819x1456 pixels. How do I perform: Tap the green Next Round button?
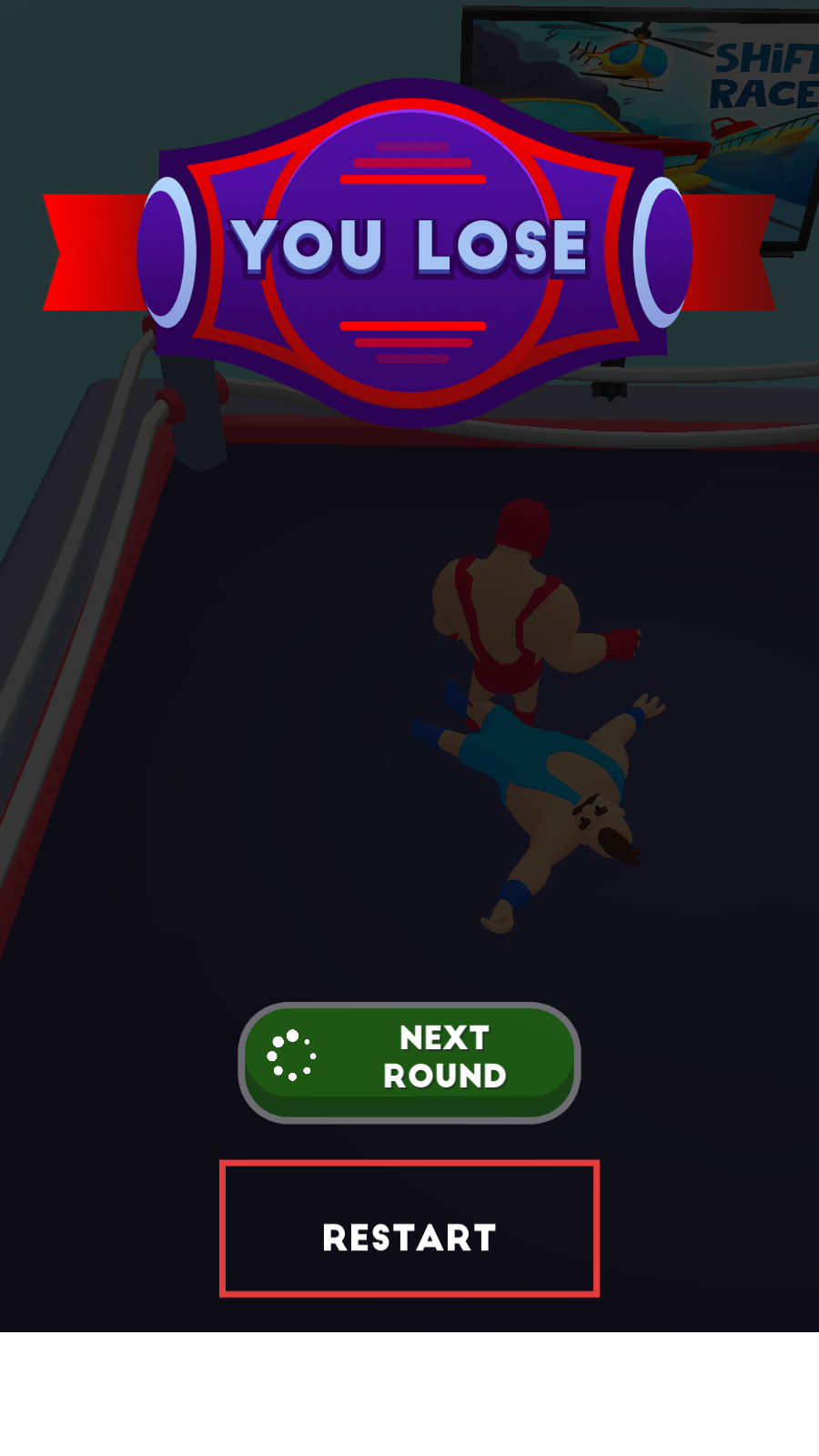pos(409,1060)
